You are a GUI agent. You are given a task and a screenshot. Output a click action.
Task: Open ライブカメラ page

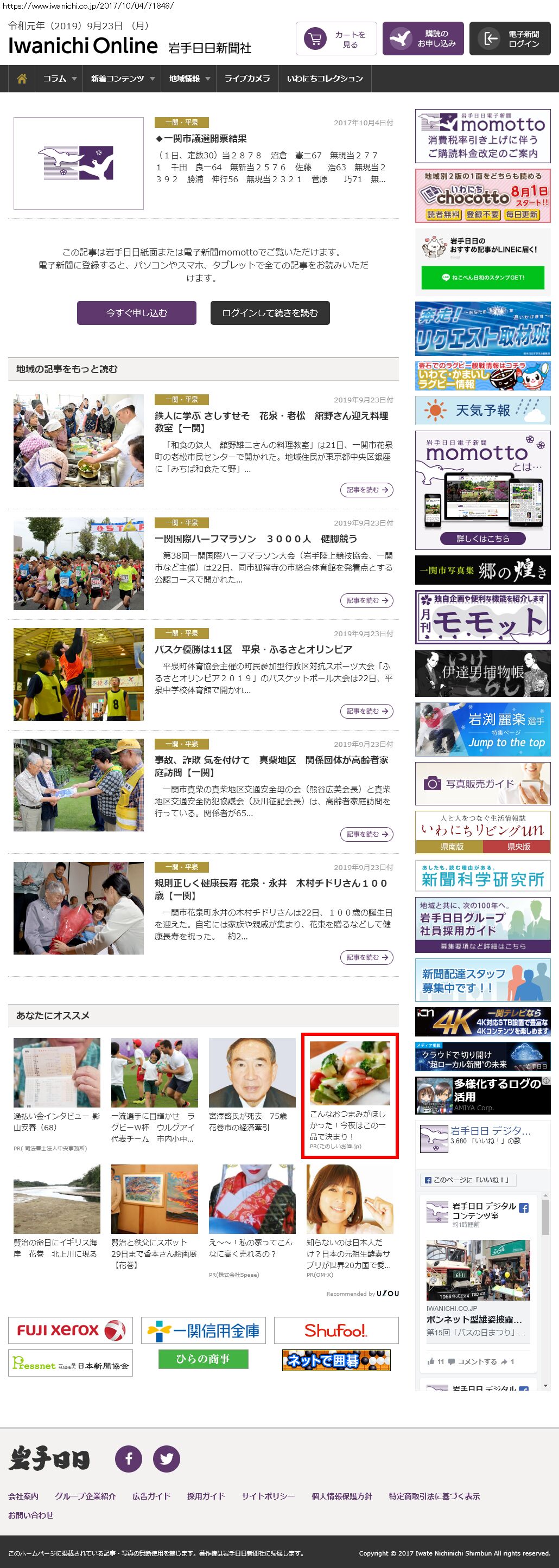coord(247,79)
